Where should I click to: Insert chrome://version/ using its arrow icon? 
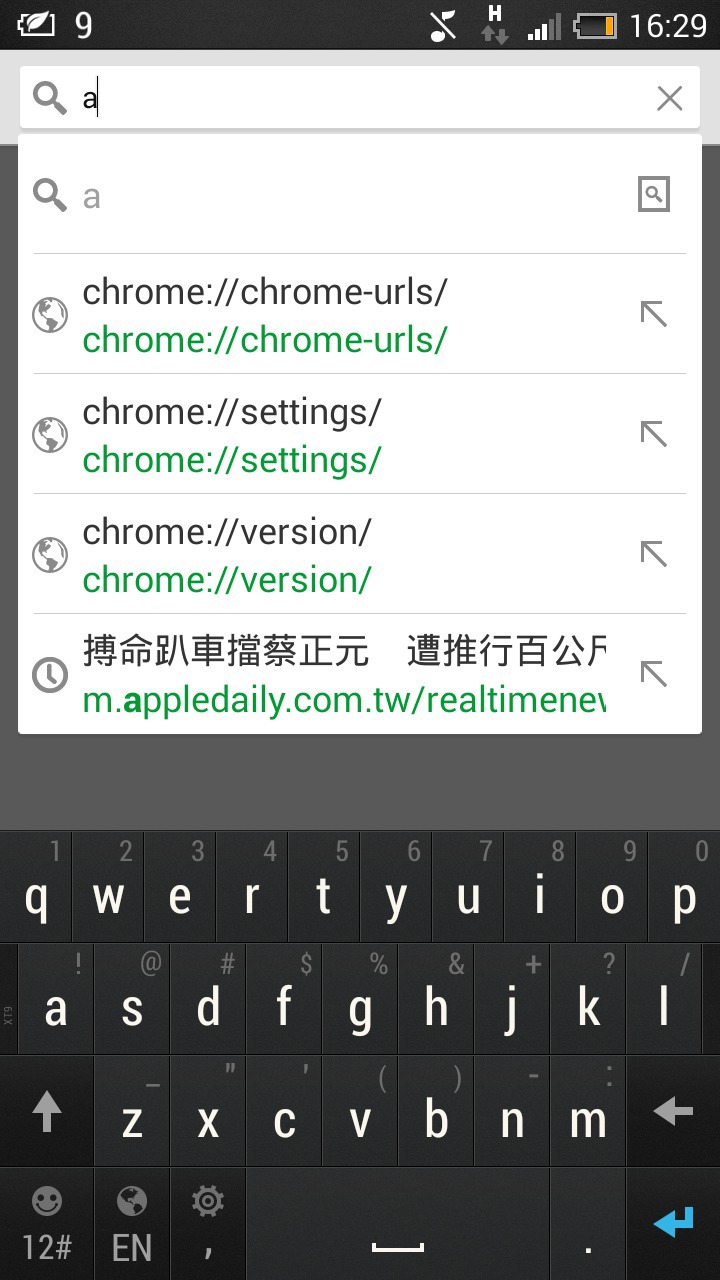tap(653, 554)
